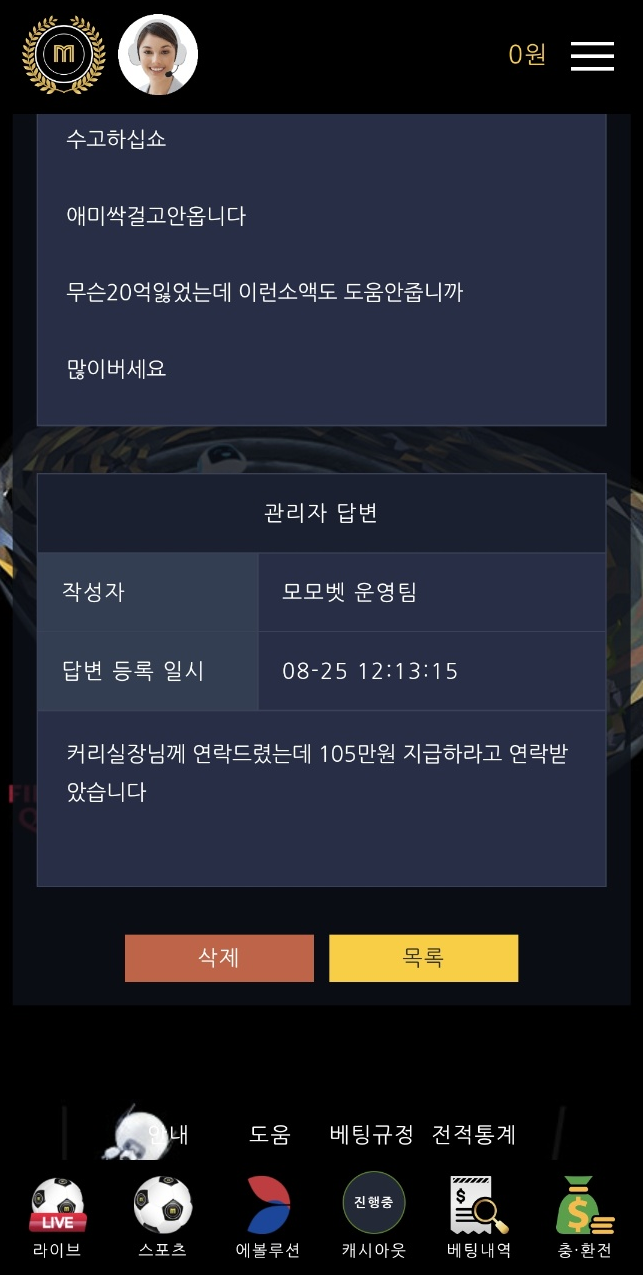View 베팅내역 betting history
This screenshot has height=1275, width=643.
tap(479, 1216)
